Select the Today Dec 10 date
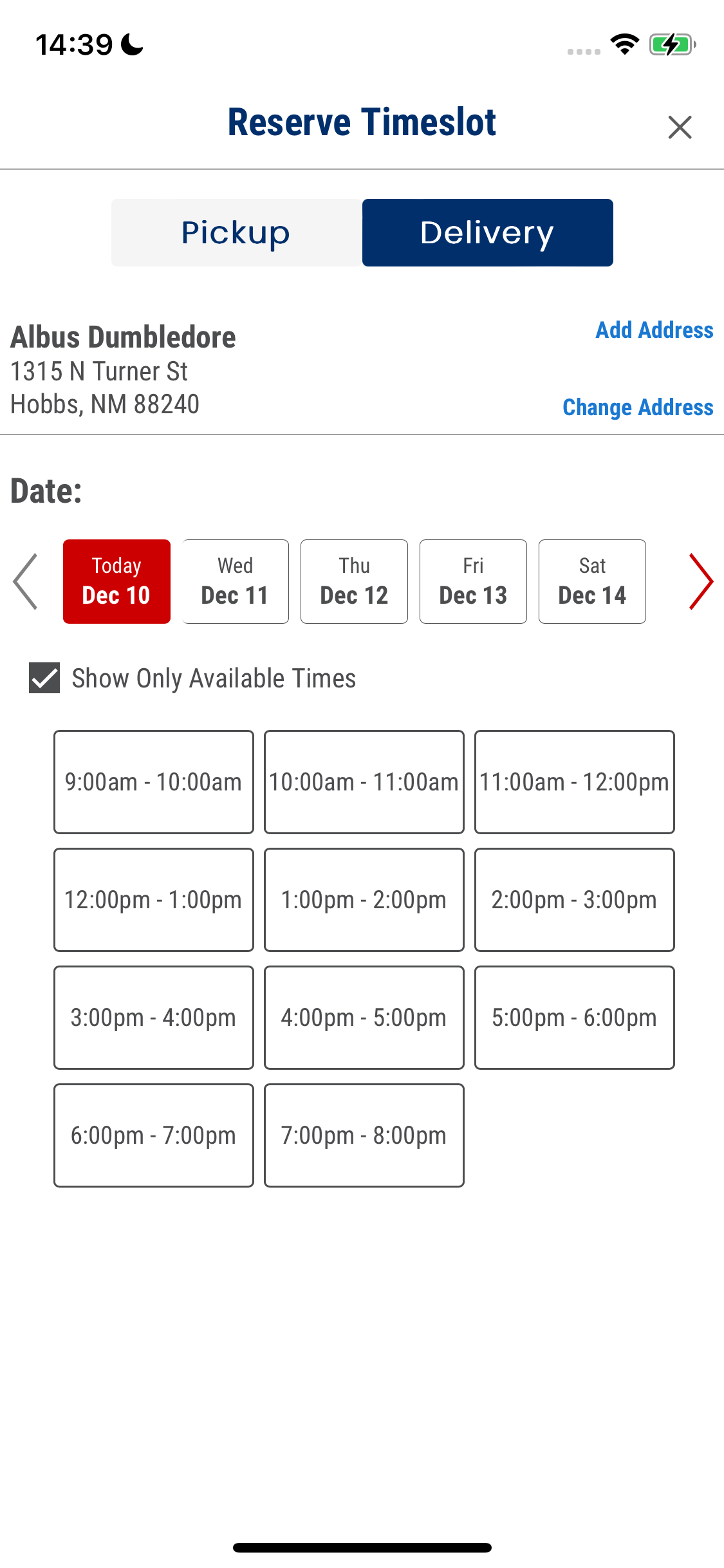This screenshot has width=724, height=1568. [x=116, y=581]
